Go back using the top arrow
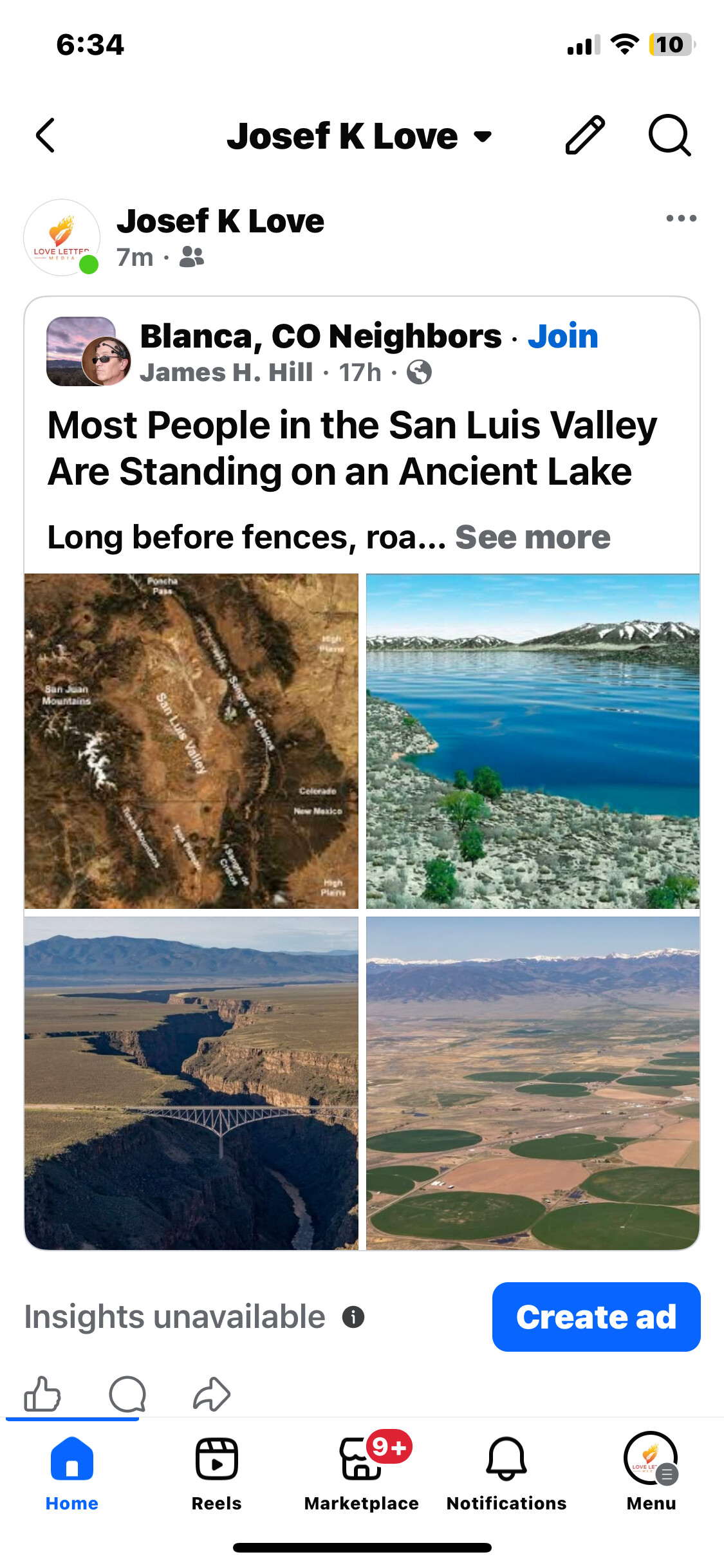724x1568 pixels. (45, 136)
